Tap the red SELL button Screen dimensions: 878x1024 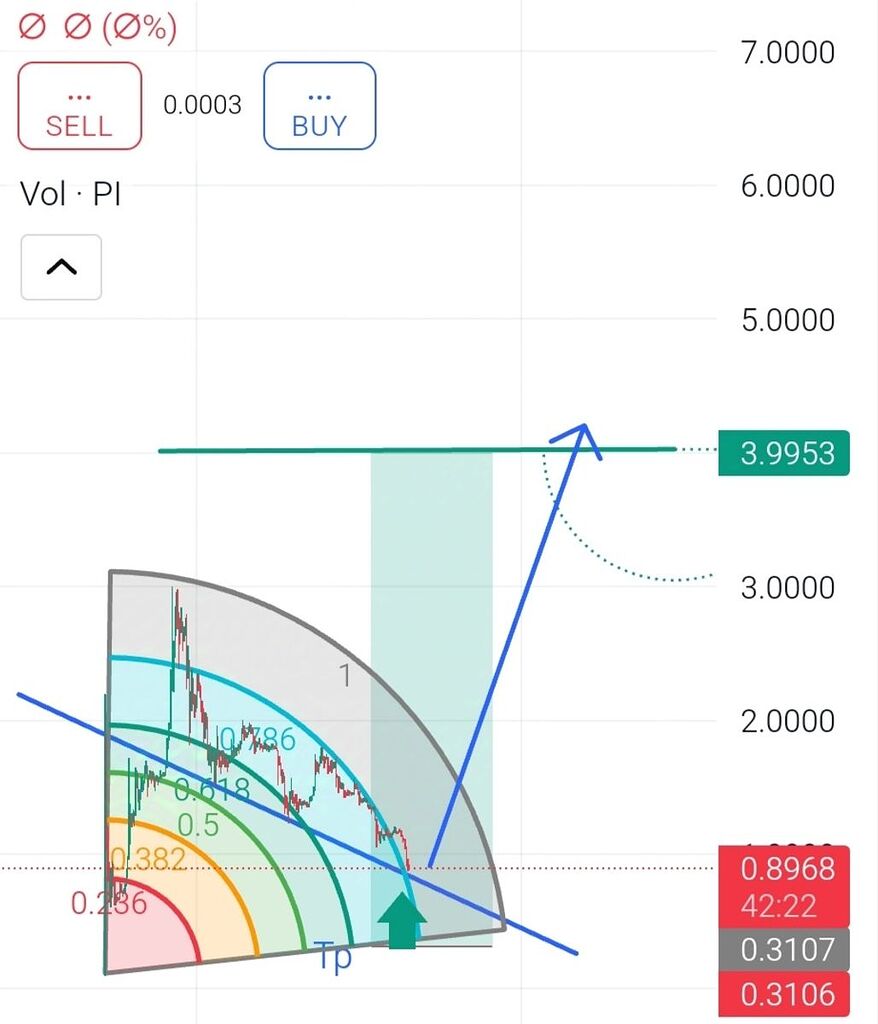[x=80, y=106]
